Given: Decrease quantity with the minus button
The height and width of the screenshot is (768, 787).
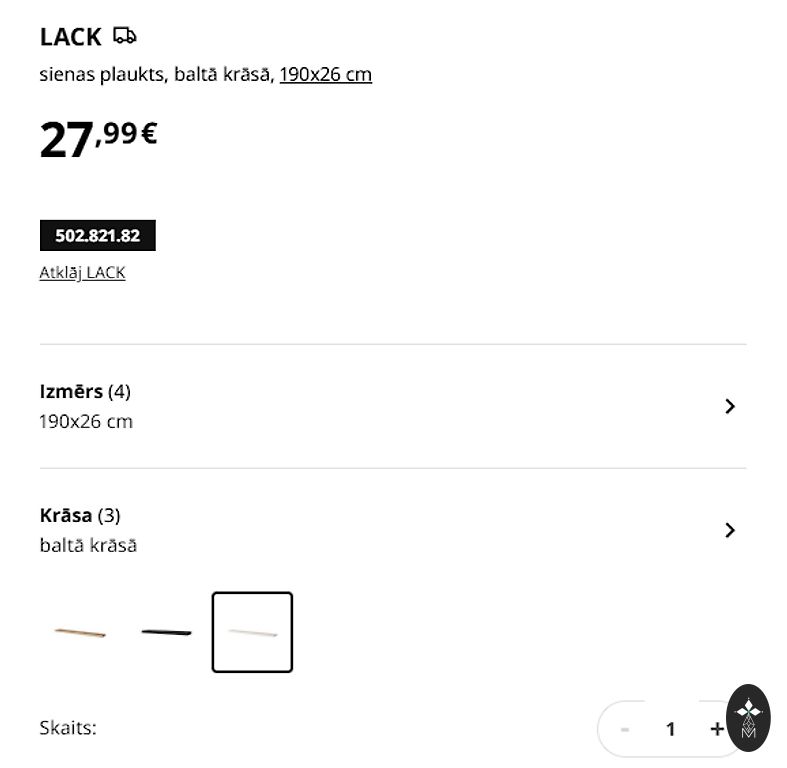Looking at the screenshot, I should click(x=625, y=729).
